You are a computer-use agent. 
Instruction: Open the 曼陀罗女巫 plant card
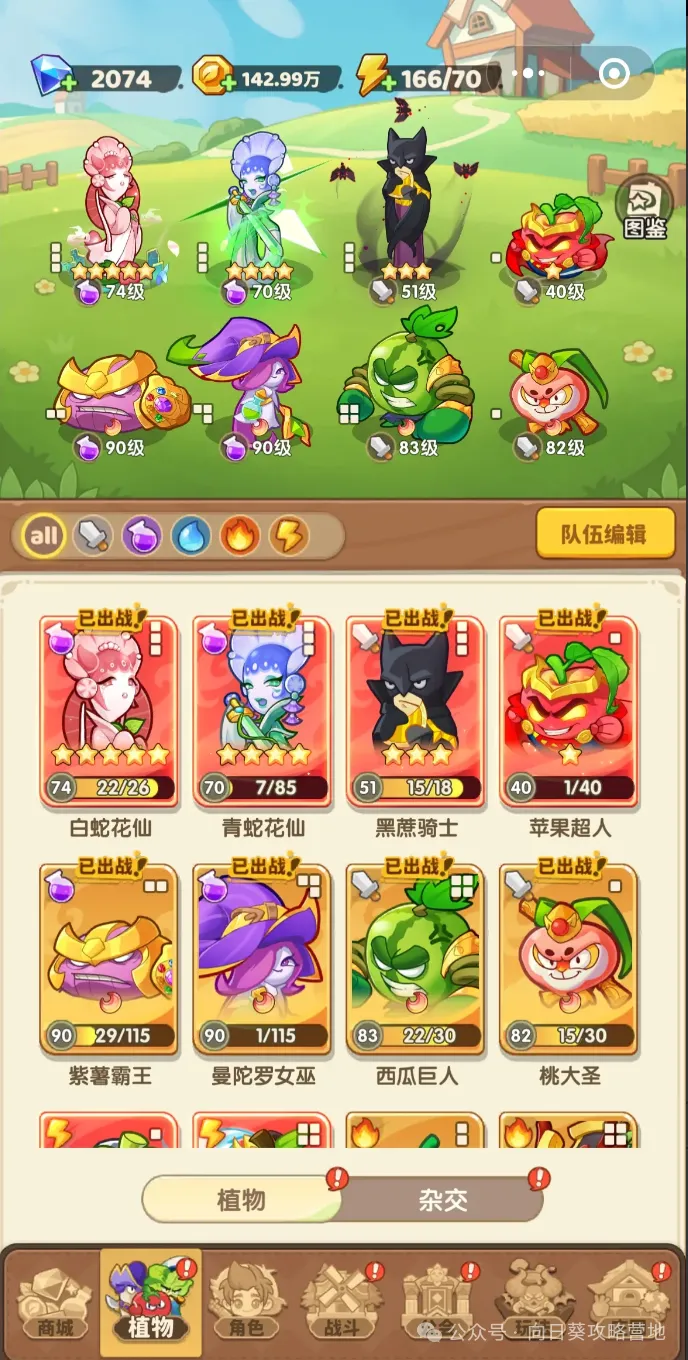(x=262, y=960)
